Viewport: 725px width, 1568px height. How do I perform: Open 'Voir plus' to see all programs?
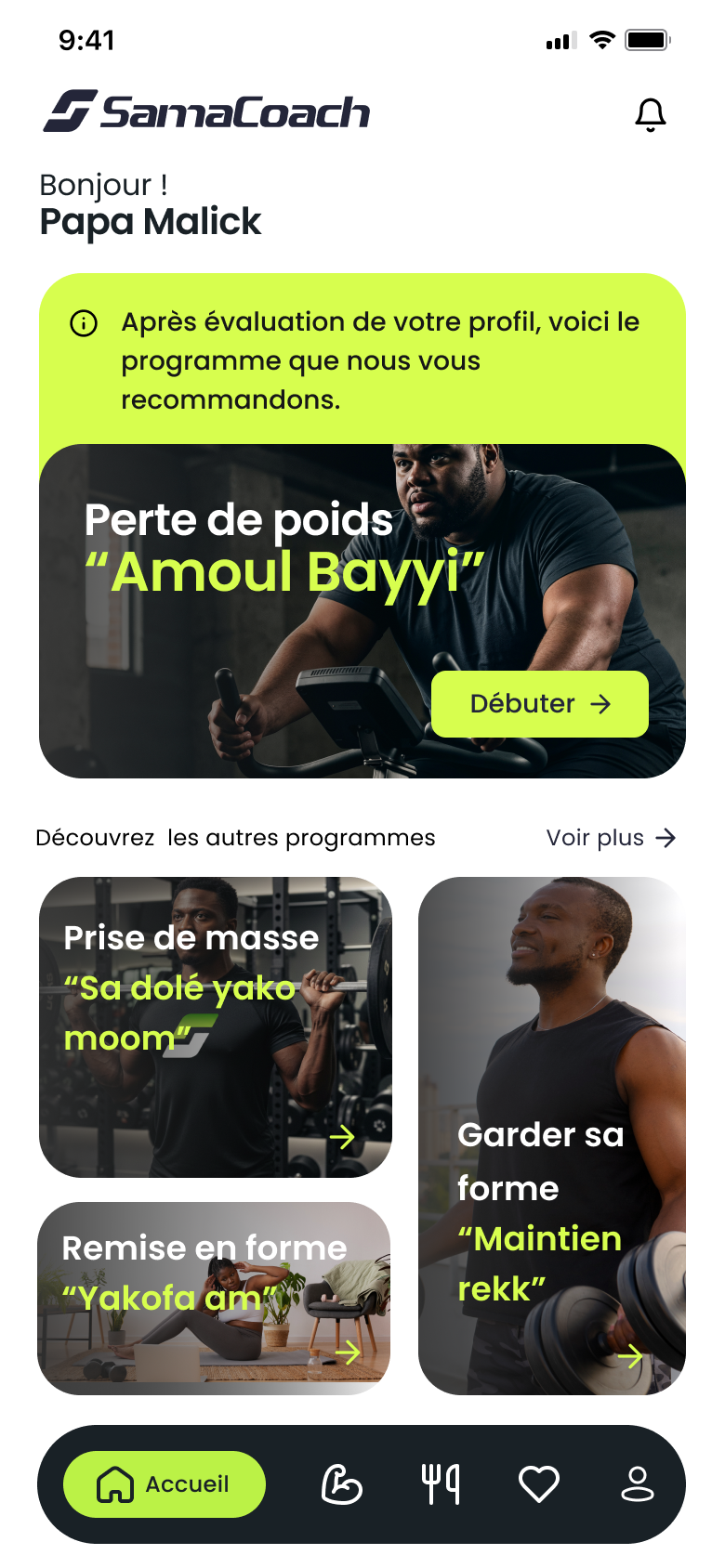pos(612,837)
